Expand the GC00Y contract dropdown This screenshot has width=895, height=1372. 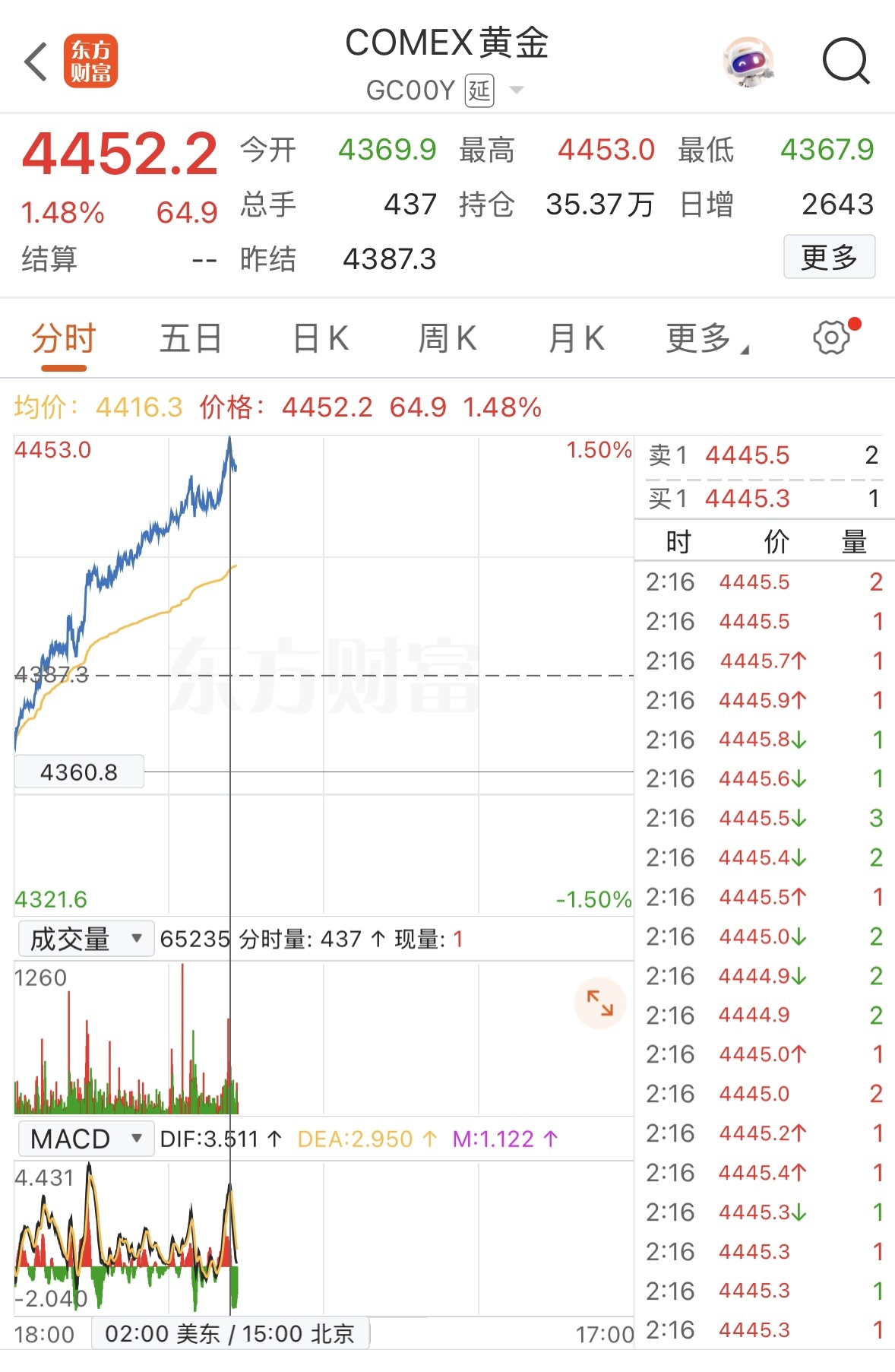click(x=517, y=90)
